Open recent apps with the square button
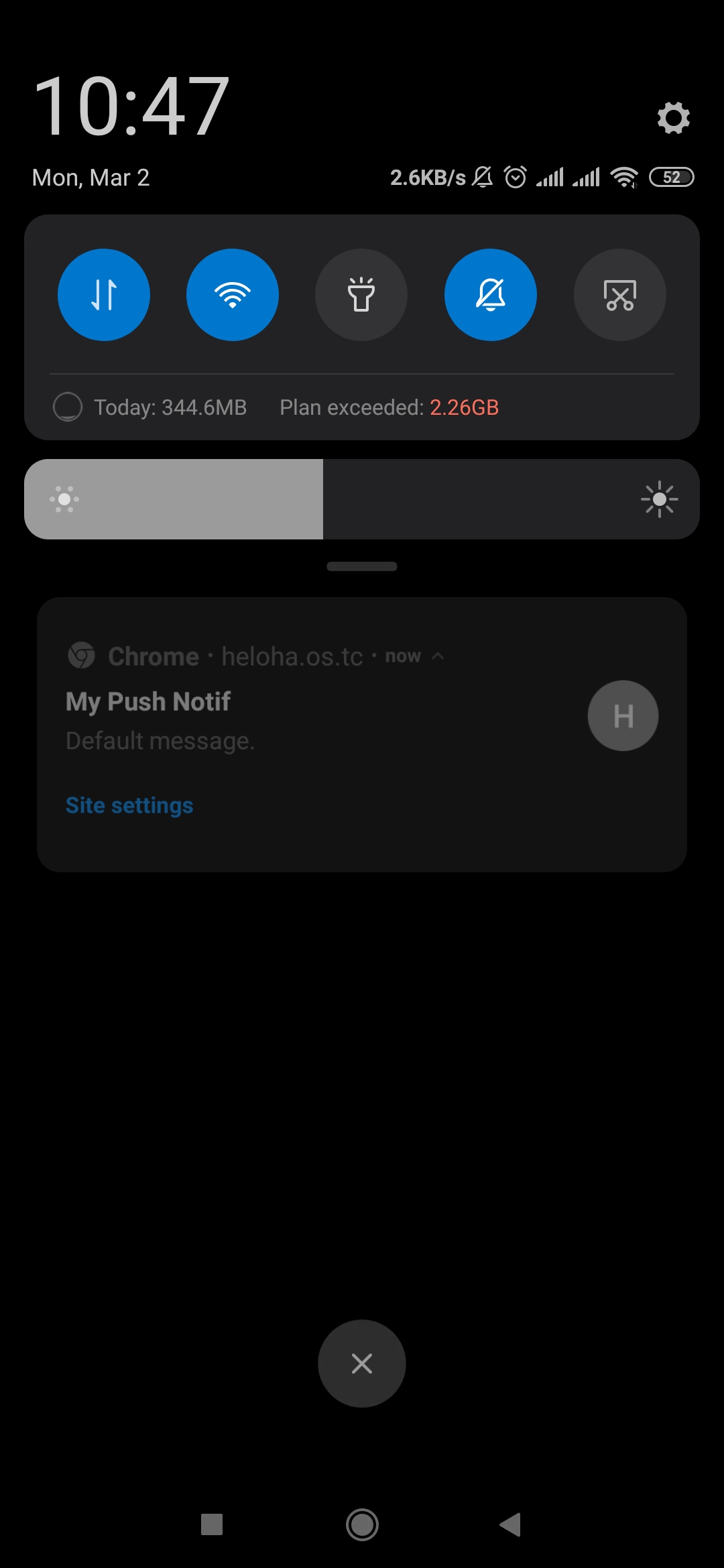 coord(212,1524)
